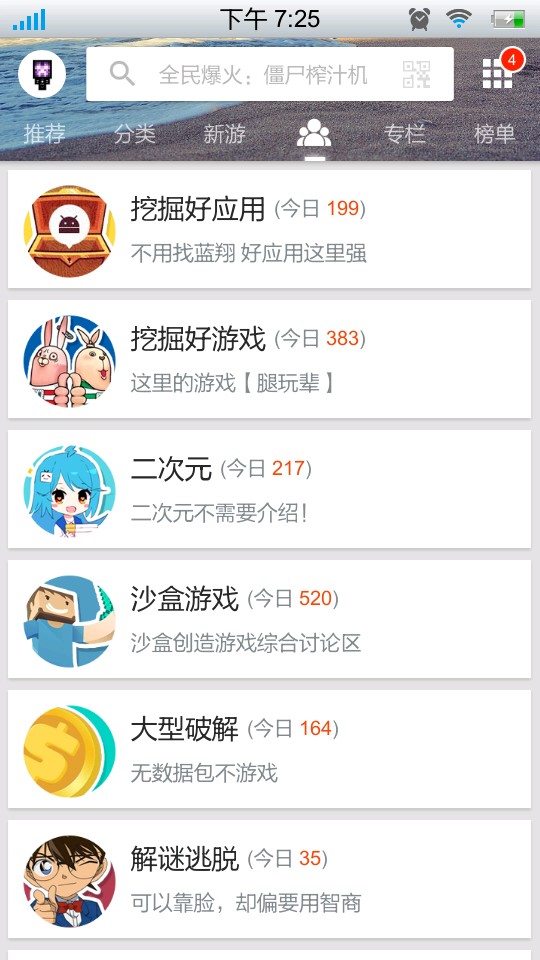Open the 大型破解 forum
Image resolution: width=540 pixels, height=960 pixels.
click(269, 749)
